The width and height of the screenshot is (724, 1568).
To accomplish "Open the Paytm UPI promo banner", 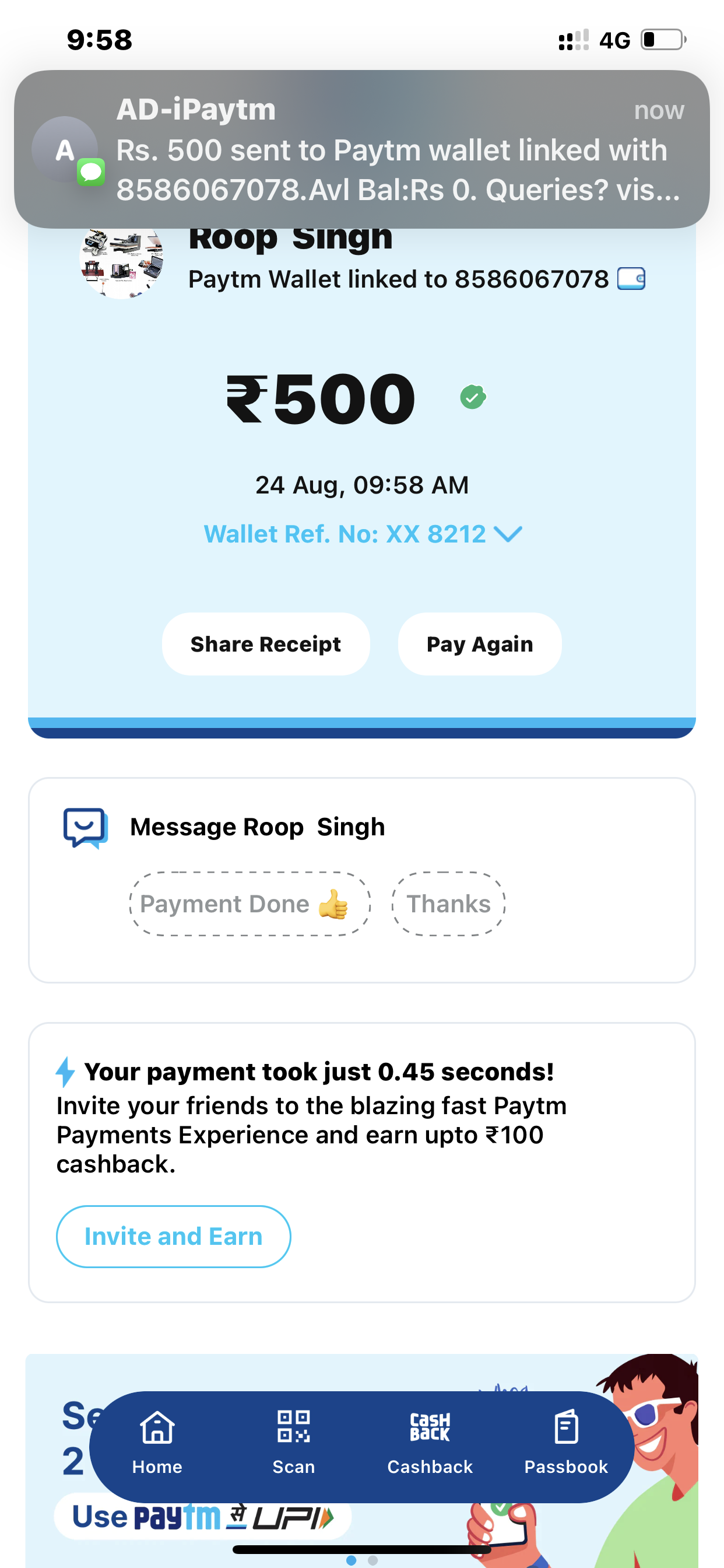I will (202, 1520).
